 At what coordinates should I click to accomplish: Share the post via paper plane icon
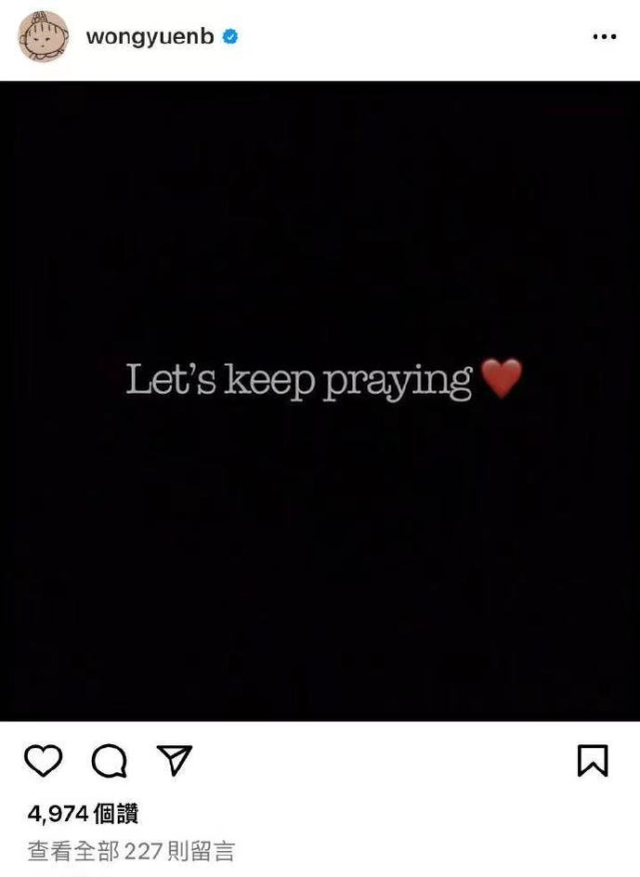tap(175, 761)
